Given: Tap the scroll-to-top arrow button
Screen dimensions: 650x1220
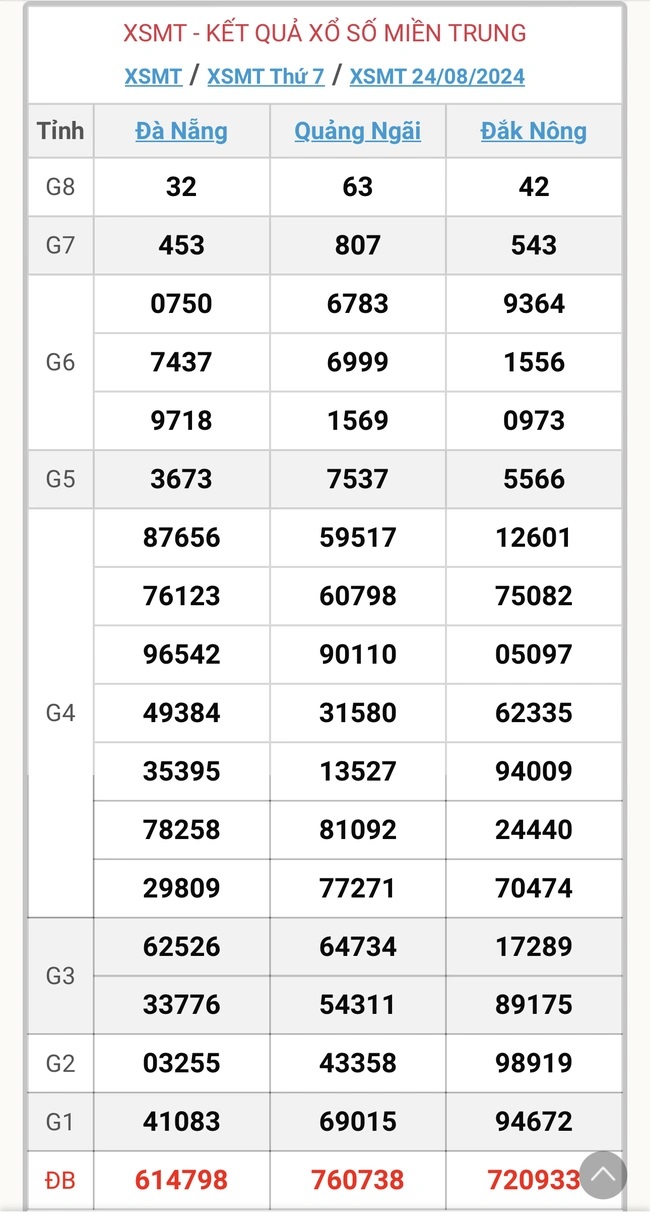Looking at the screenshot, I should coord(603,1176).
